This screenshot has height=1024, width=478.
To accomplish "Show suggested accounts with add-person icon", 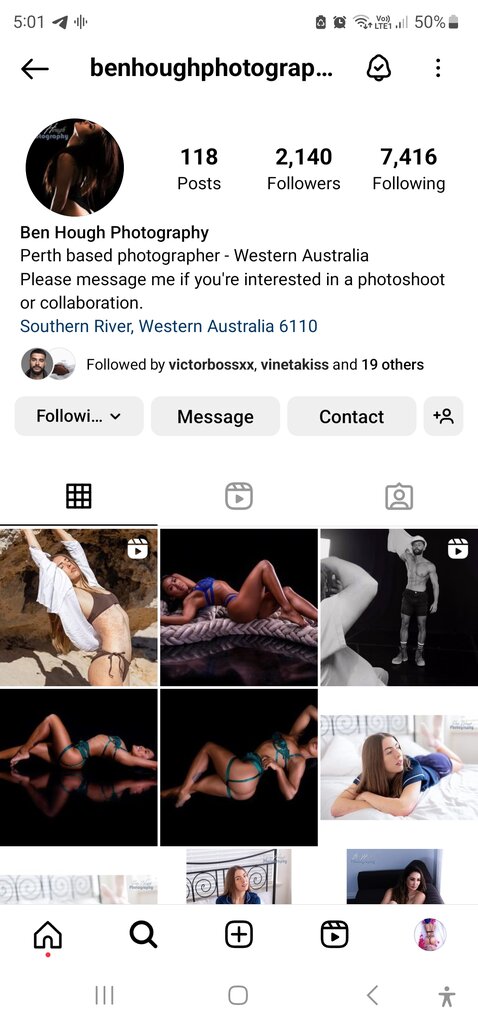I will tap(443, 416).
